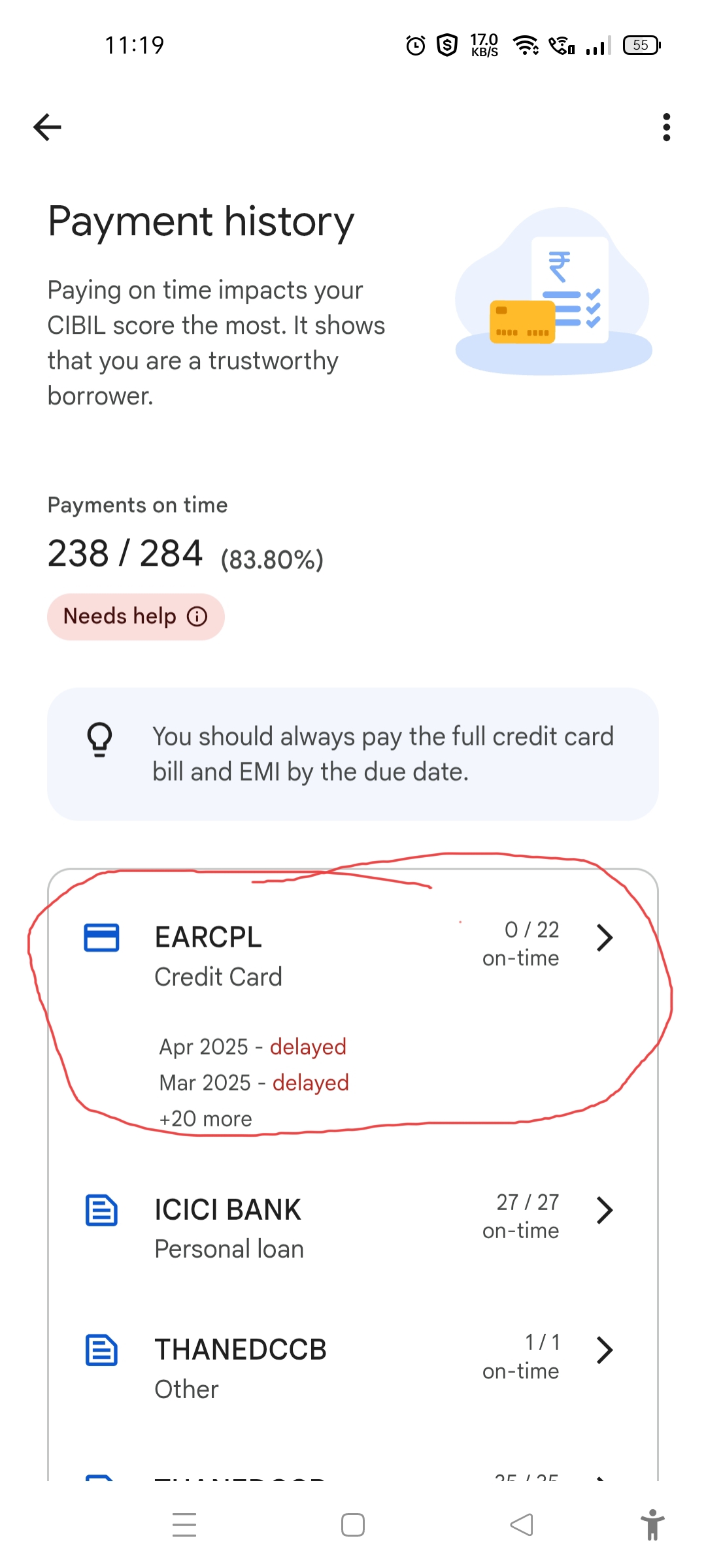The width and height of the screenshot is (706, 1568).
Task: Open the three-dot overflow menu
Action: [666, 127]
